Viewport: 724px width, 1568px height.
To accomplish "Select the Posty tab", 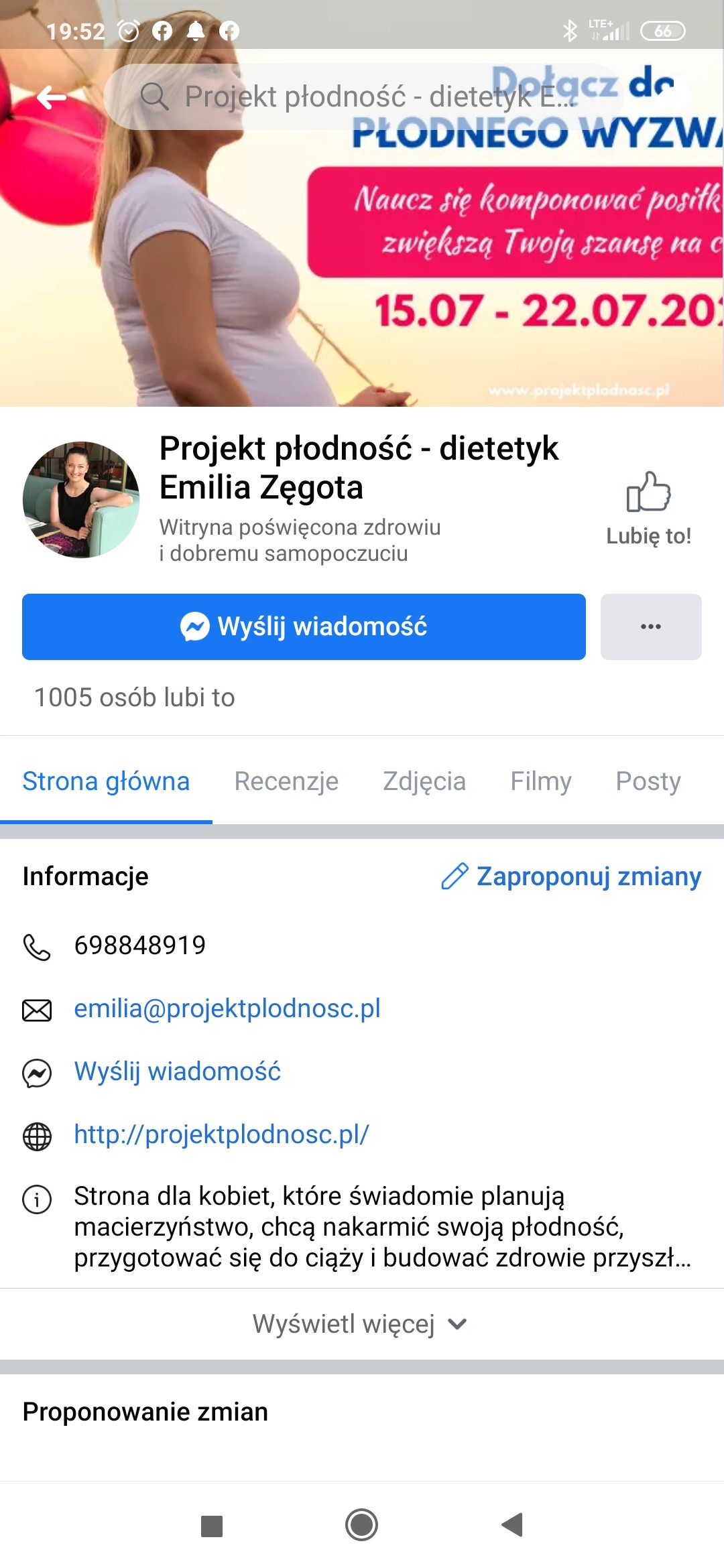I will pyautogui.click(x=648, y=781).
